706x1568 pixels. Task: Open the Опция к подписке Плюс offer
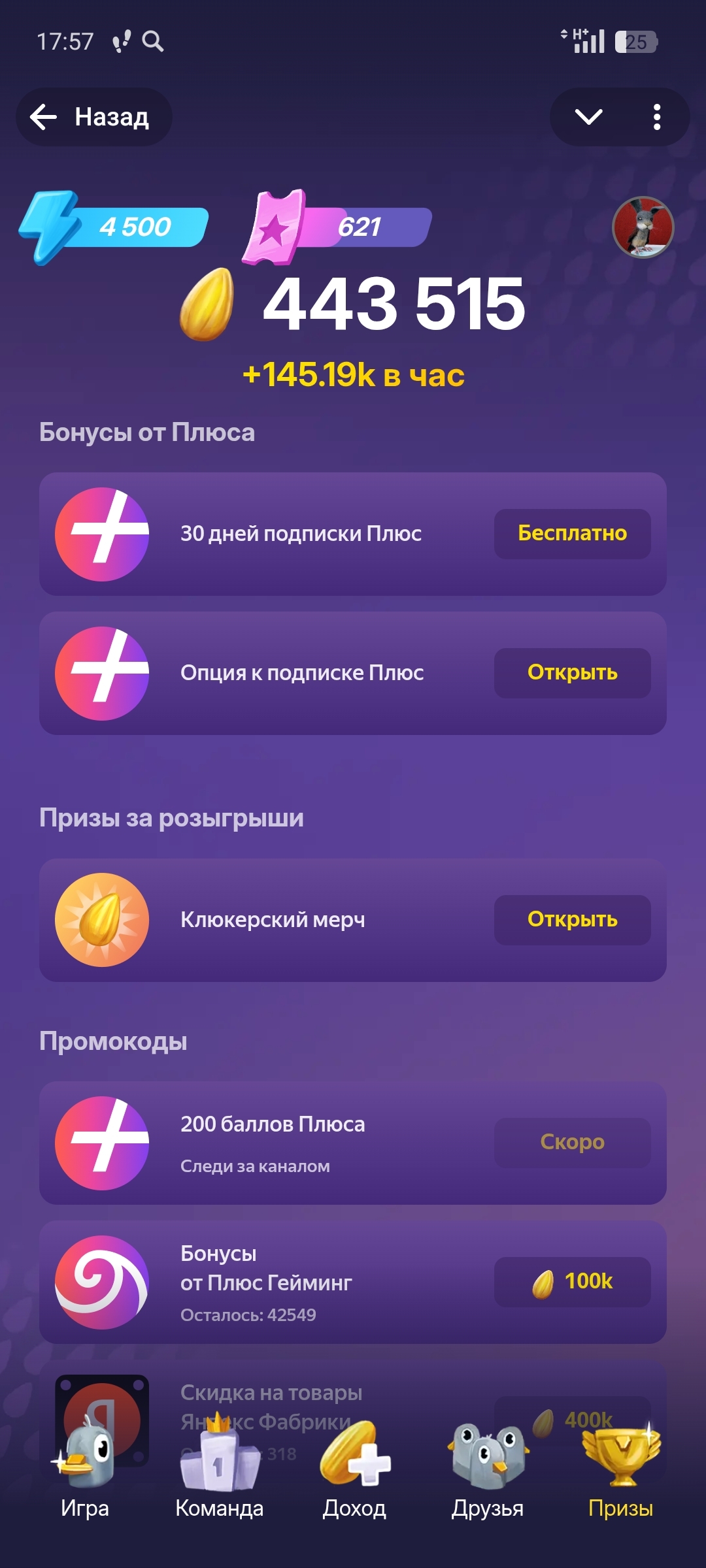(x=572, y=673)
